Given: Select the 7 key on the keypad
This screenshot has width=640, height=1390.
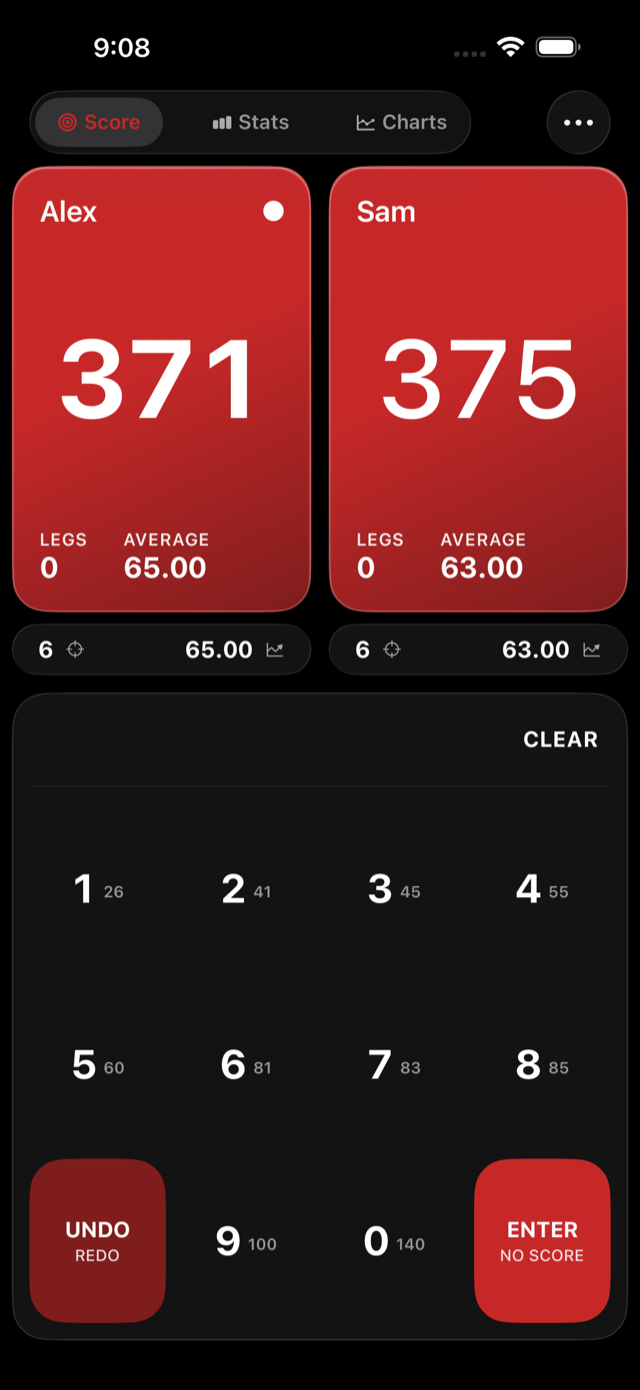Looking at the screenshot, I should (394, 1065).
